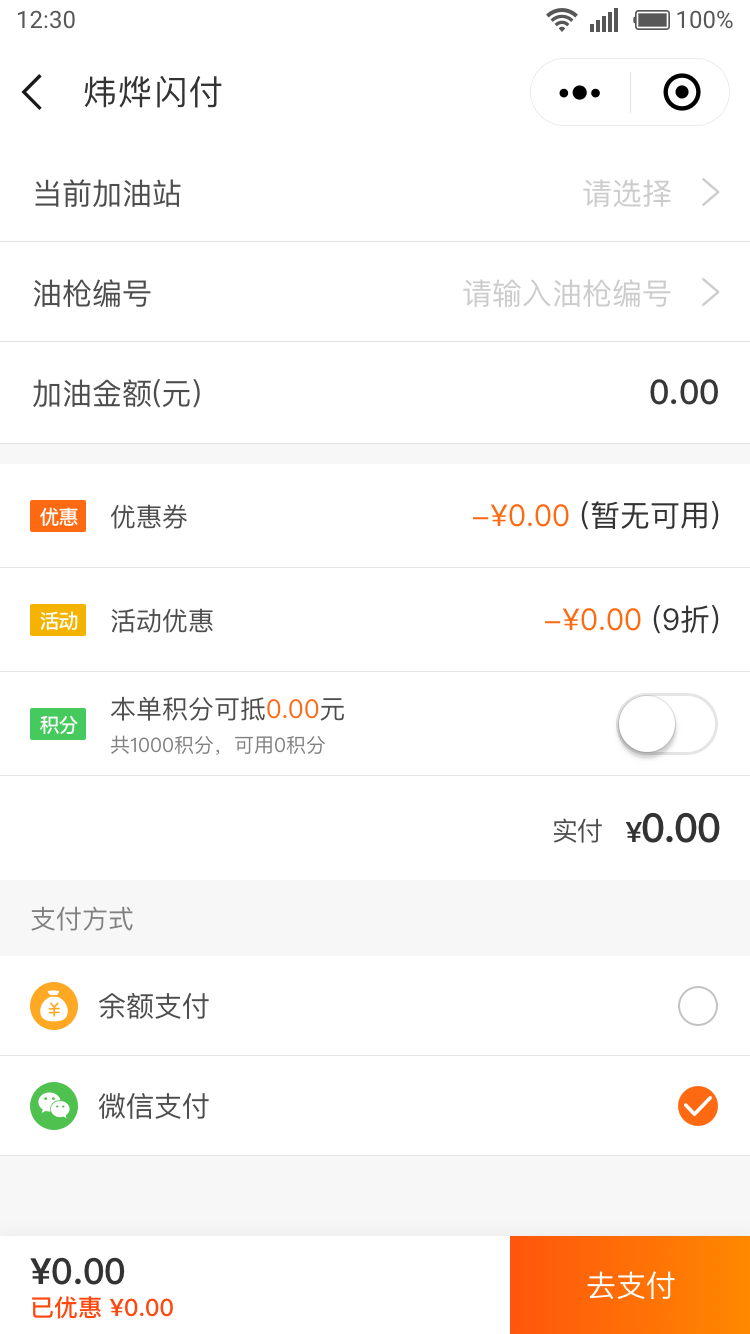Select the 余额支付 payment radio button
Image resolution: width=750 pixels, height=1334 pixels.
click(x=698, y=1006)
